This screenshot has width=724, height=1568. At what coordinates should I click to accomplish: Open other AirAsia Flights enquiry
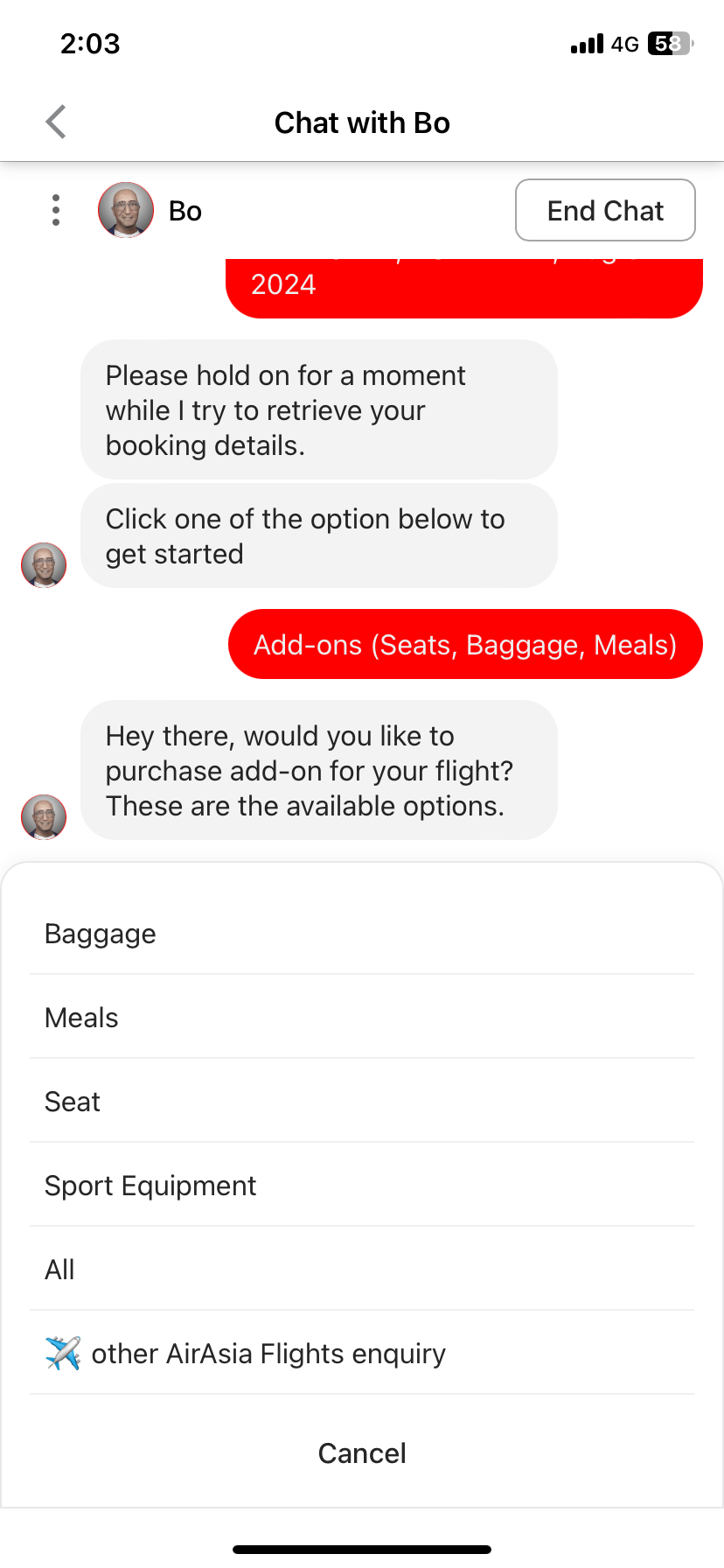(x=362, y=1353)
